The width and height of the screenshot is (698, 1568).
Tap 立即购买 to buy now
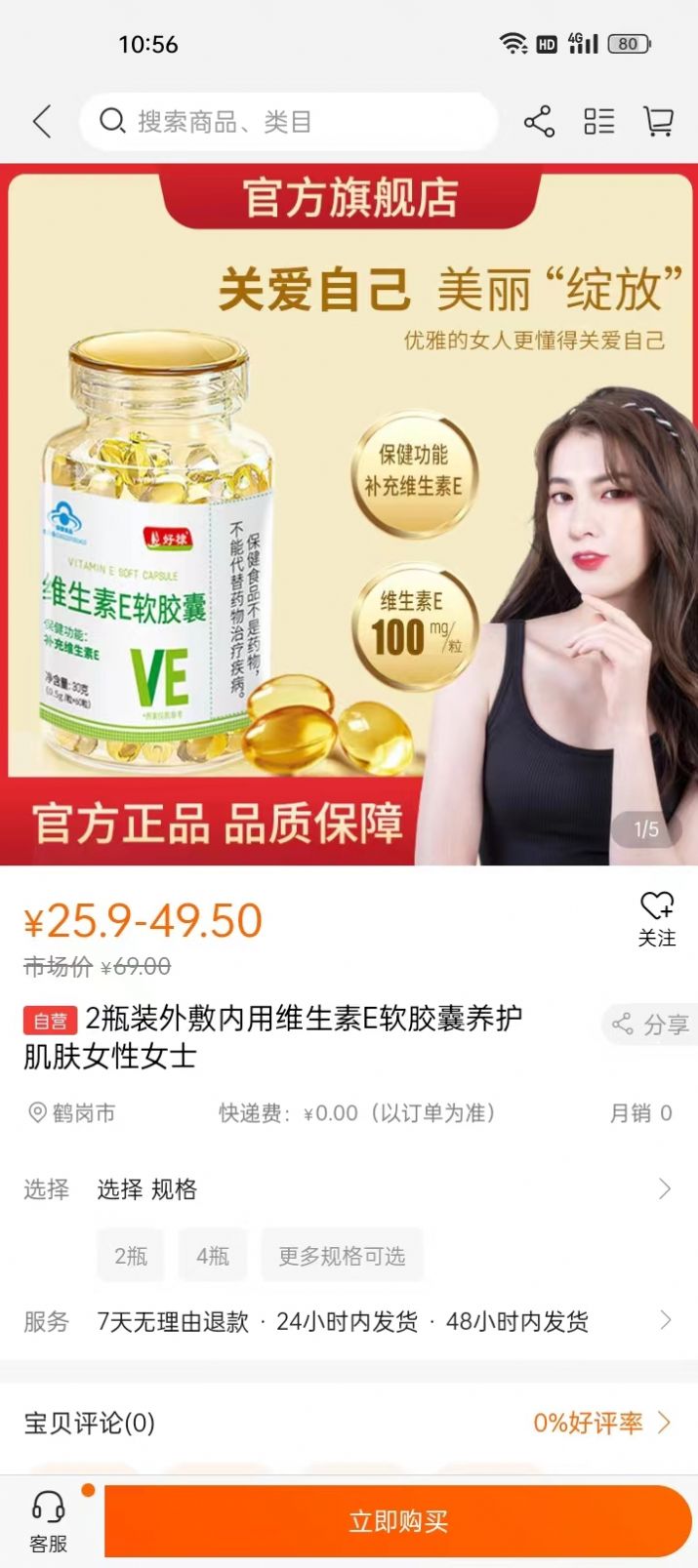[398, 1521]
